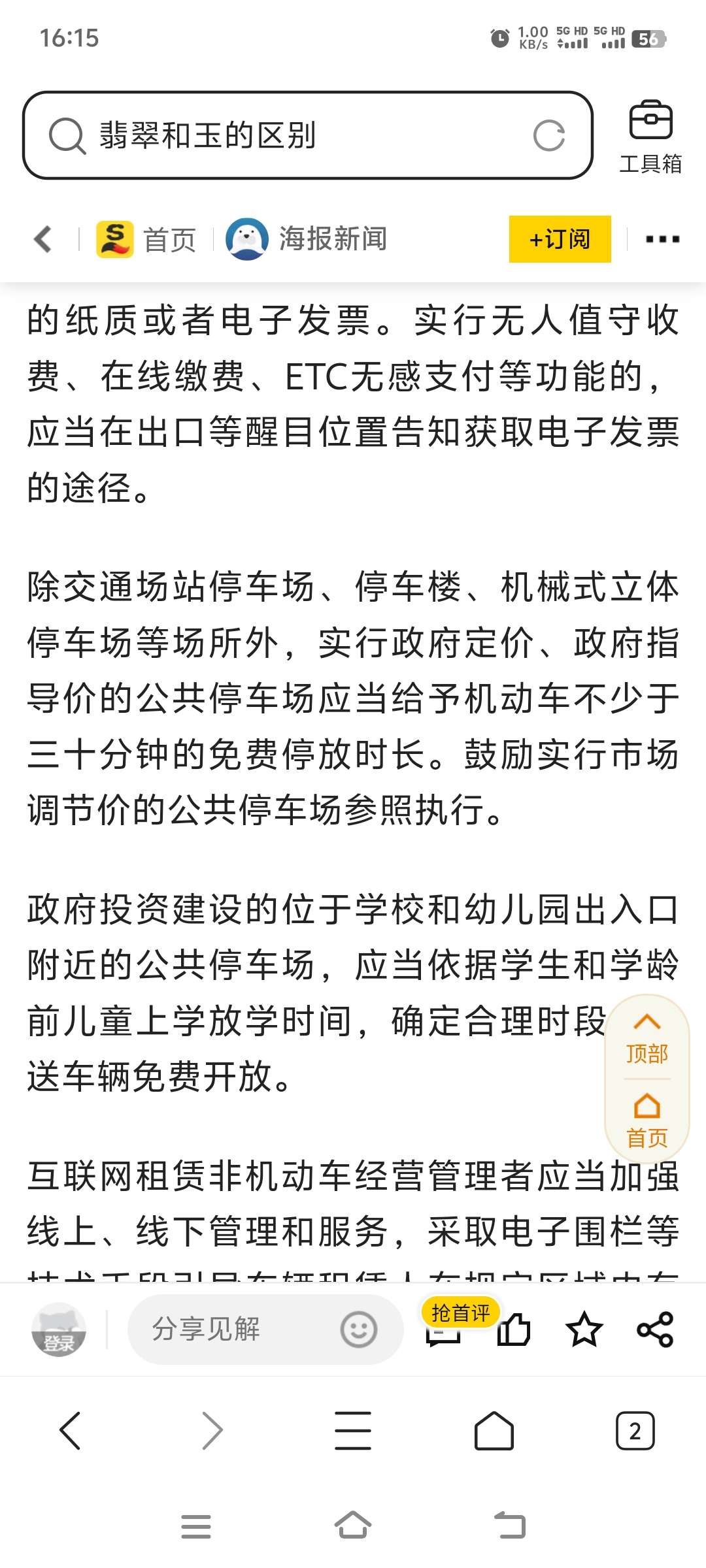Open the Sohu 首页 link

click(x=146, y=239)
